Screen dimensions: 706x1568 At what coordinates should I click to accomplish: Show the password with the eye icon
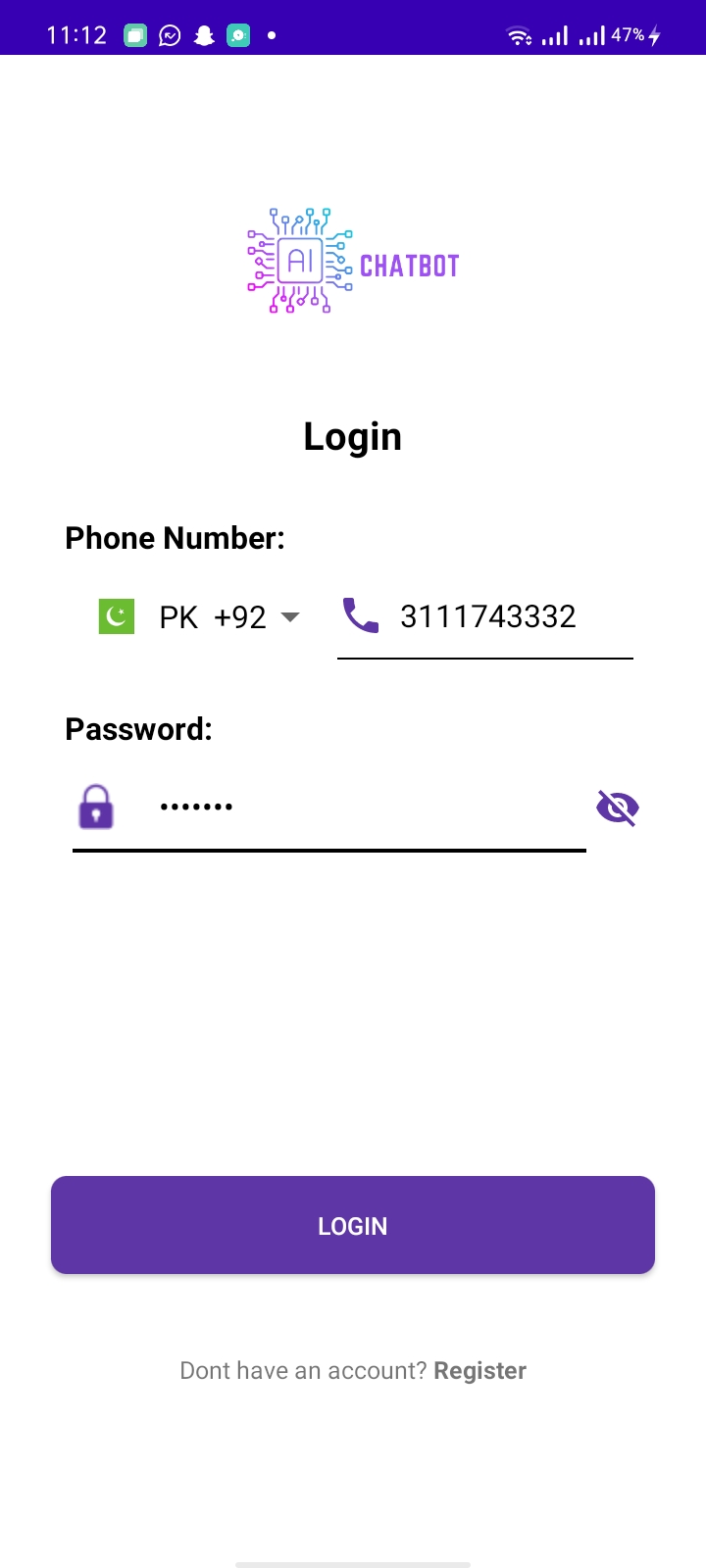(x=618, y=808)
